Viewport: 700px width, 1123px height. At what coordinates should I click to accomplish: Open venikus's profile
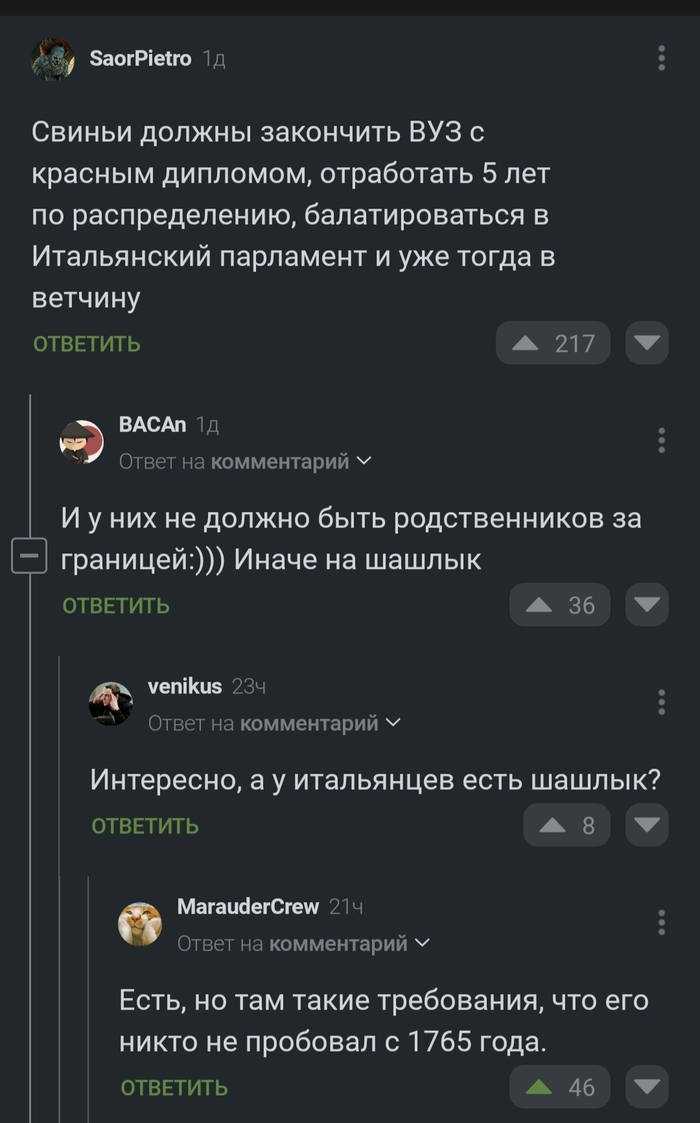tap(185, 686)
